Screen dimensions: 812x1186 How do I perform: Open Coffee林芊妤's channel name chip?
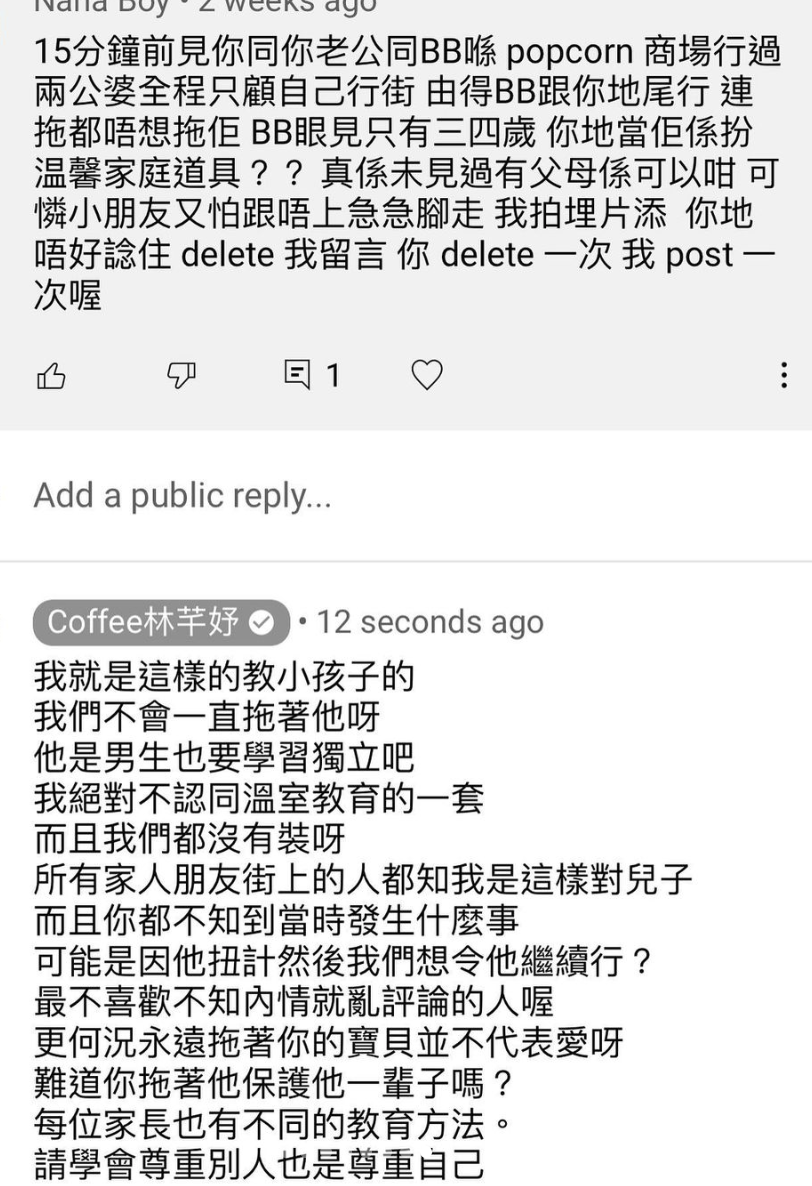click(160, 622)
